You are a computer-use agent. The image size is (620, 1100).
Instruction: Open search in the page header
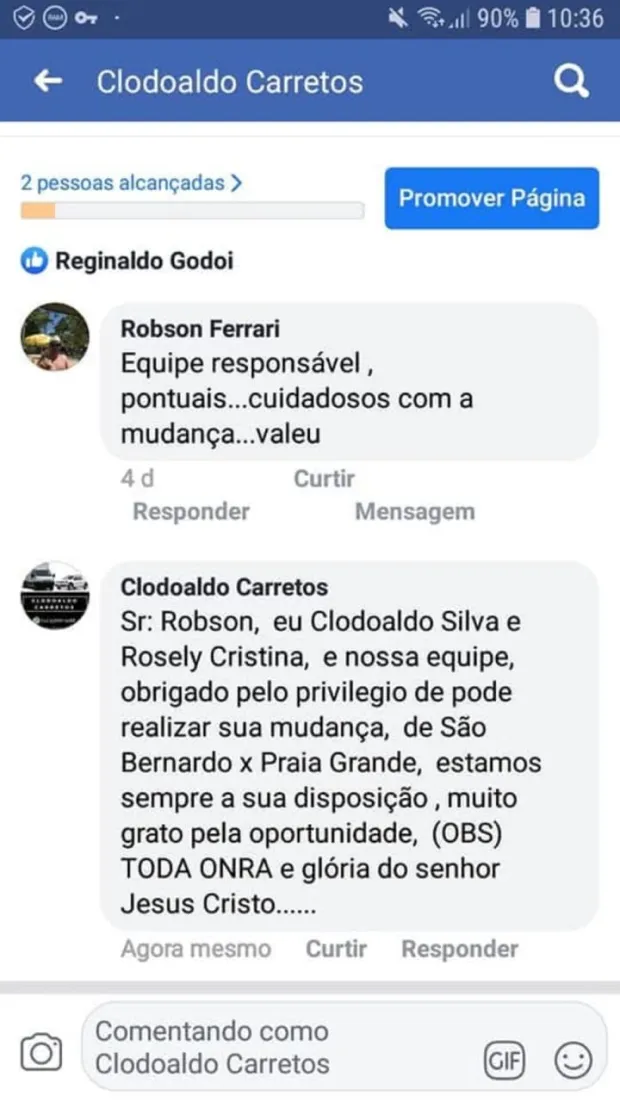coord(571,82)
